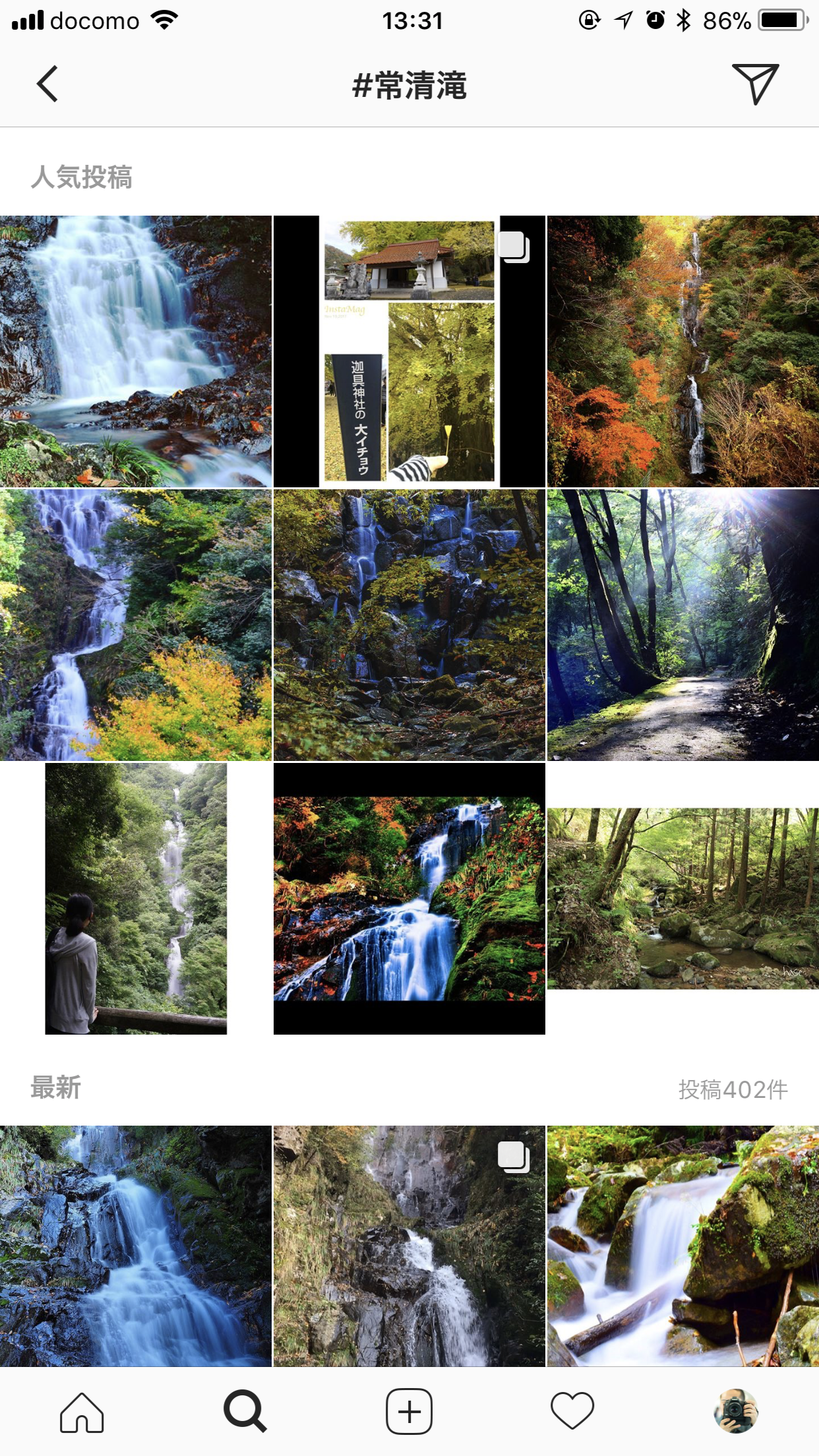This screenshot has height=1456, width=819.
Task: Open the latest mossy boulder cascade post
Action: pyautogui.click(x=683, y=1246)
